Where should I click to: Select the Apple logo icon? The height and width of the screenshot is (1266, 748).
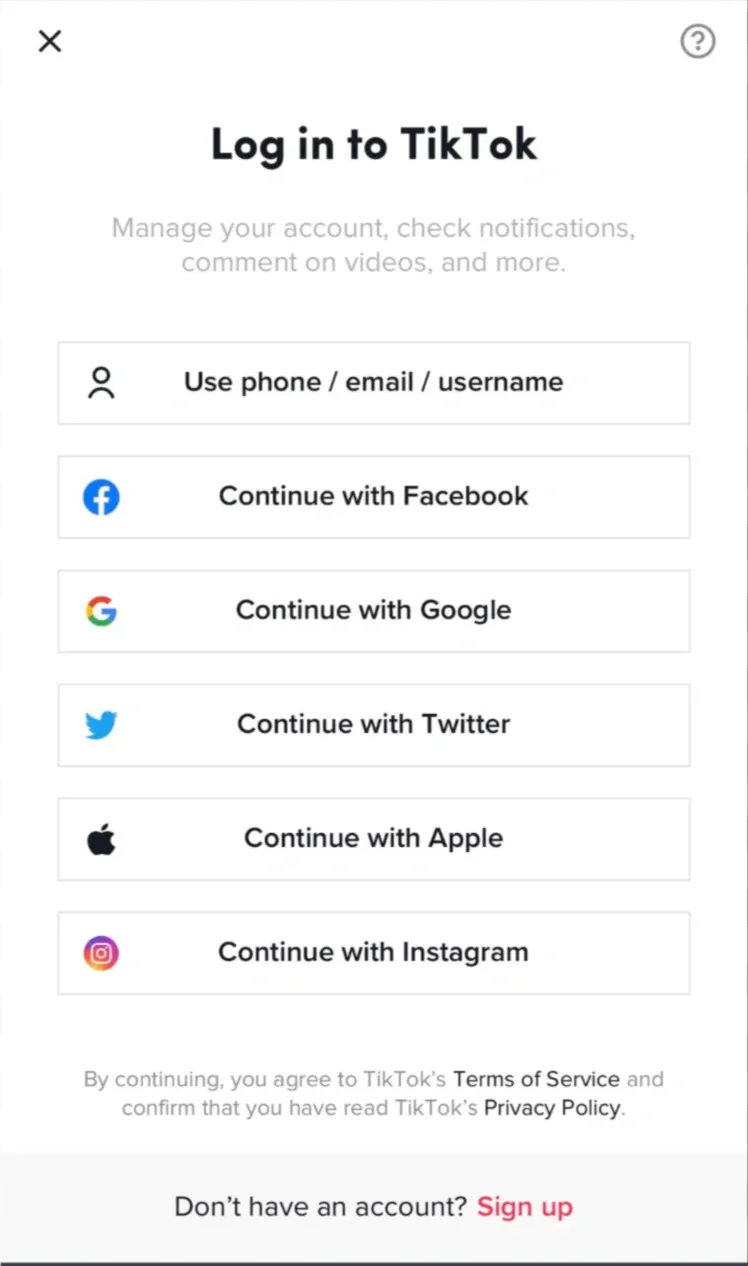tap(100, 839)
